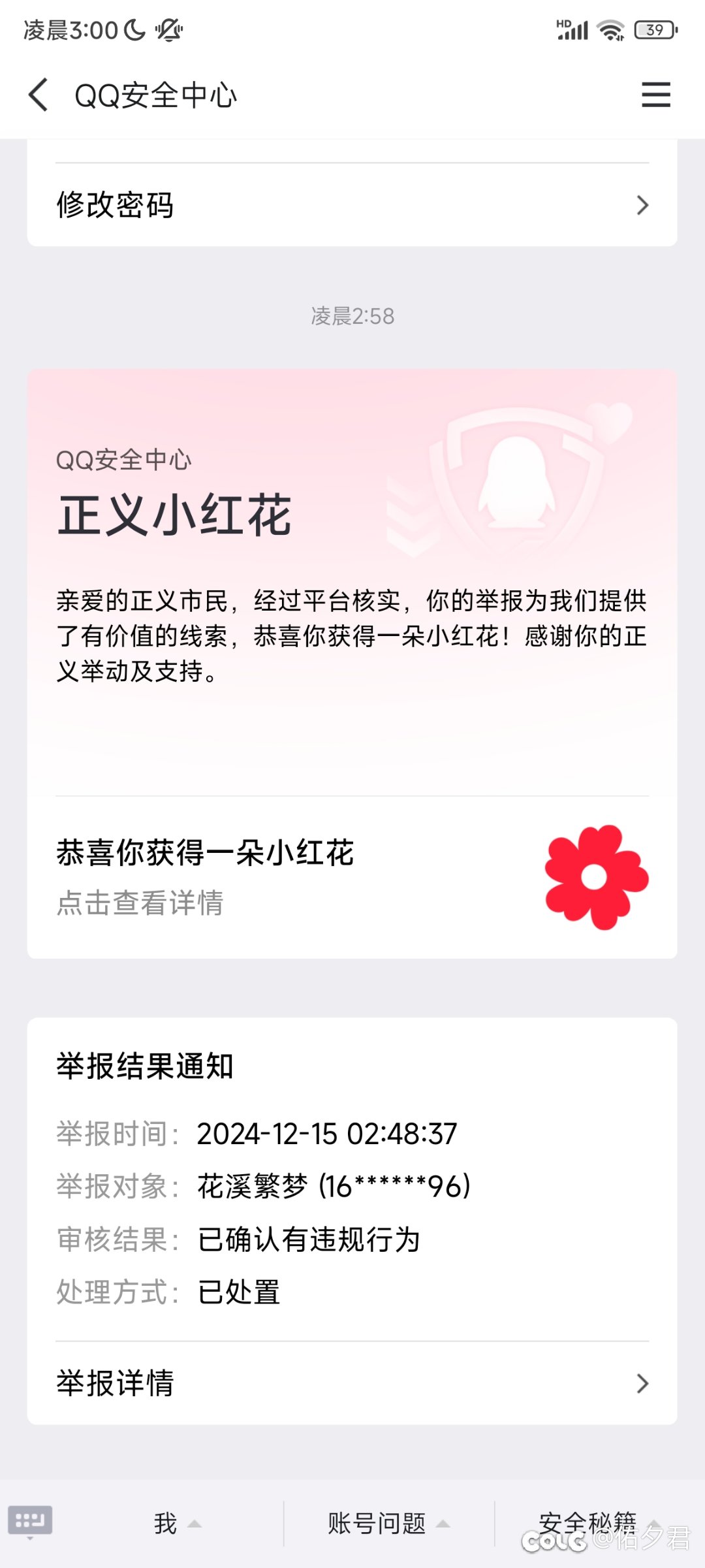Expand the 安全秘籍 bottom menu
This screenshot has height=1568, width=705.
coord(599,1524)
